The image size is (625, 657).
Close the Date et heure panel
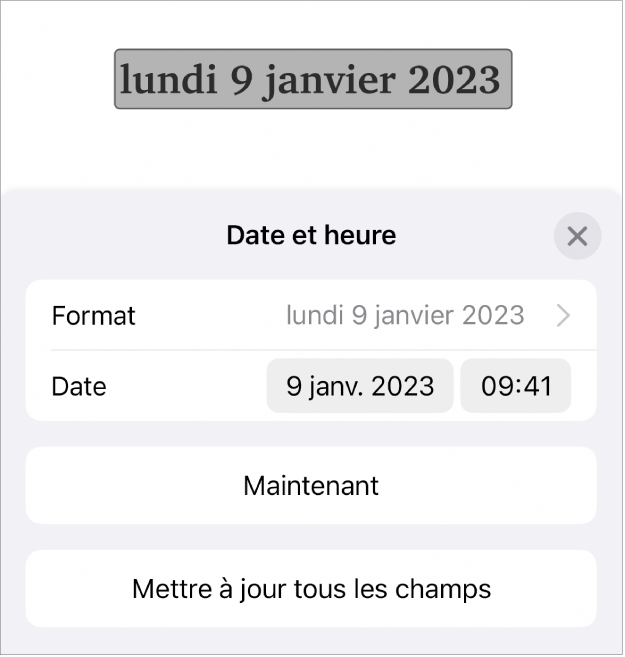pyautogui.click(x=577, y=236)
